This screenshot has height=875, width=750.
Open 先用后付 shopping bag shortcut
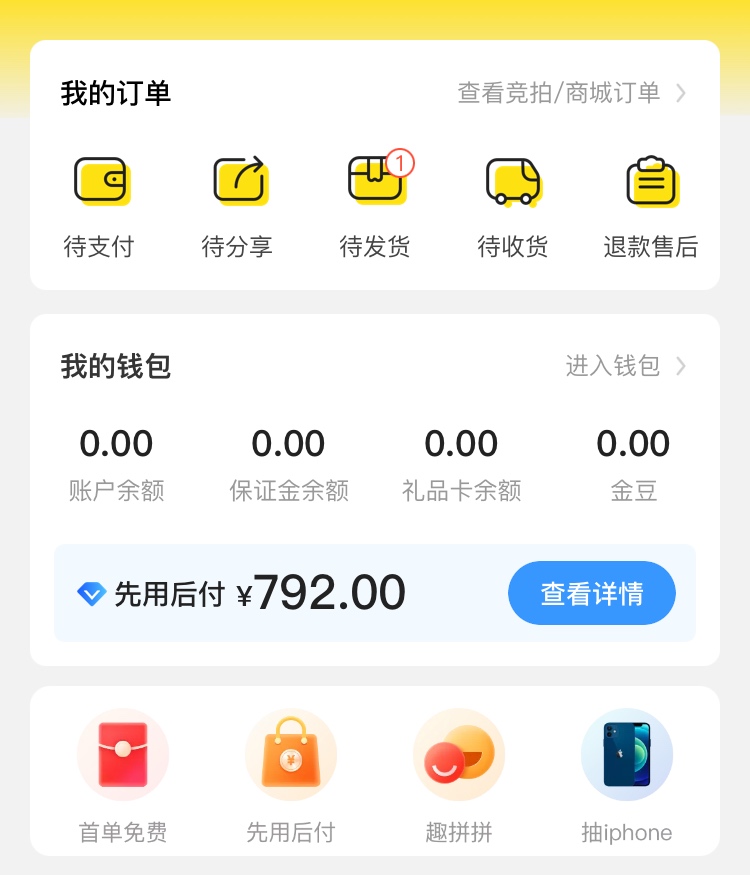pos(291,775)
